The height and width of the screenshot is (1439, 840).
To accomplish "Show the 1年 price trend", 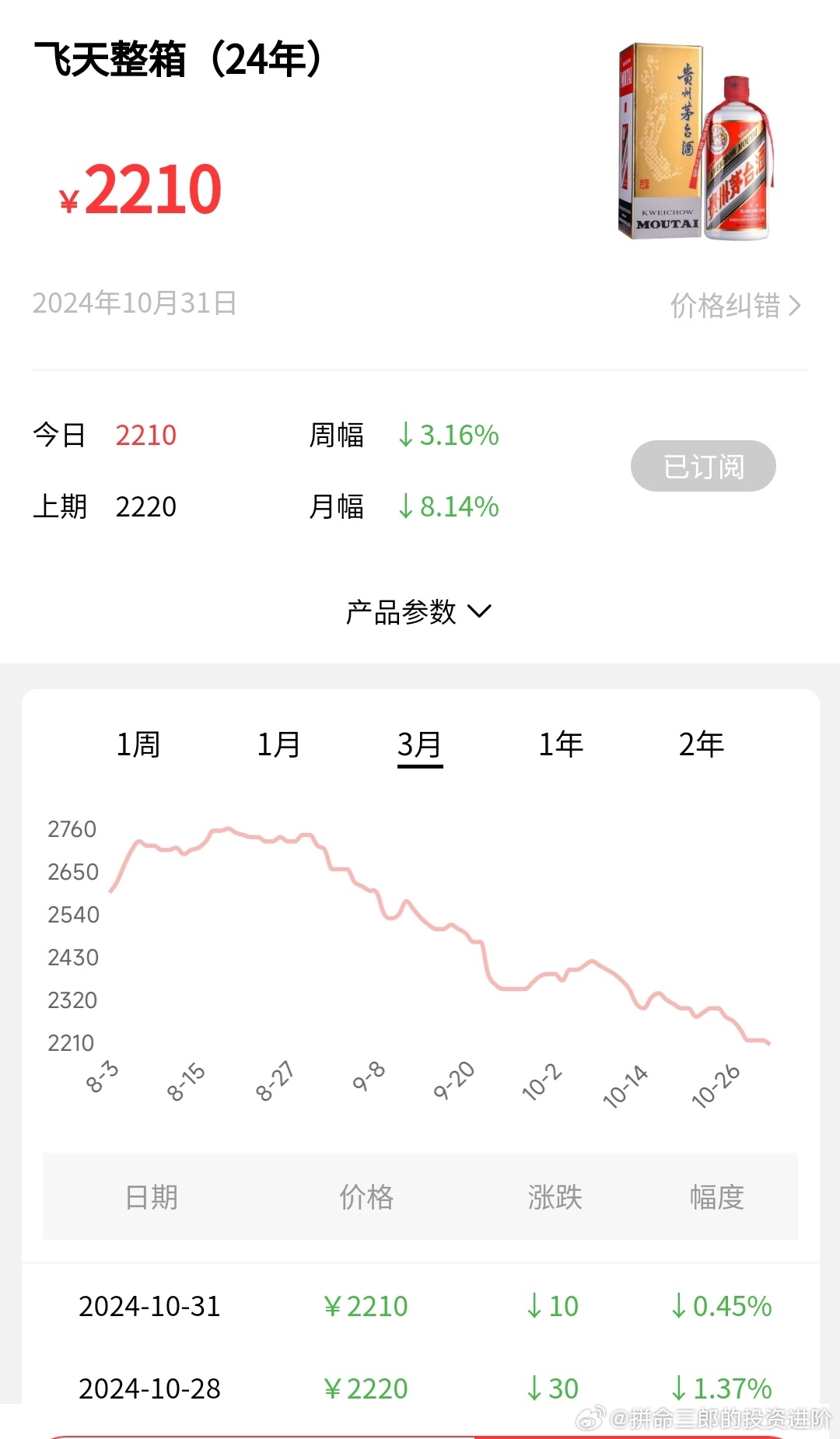I will (561, 744).
